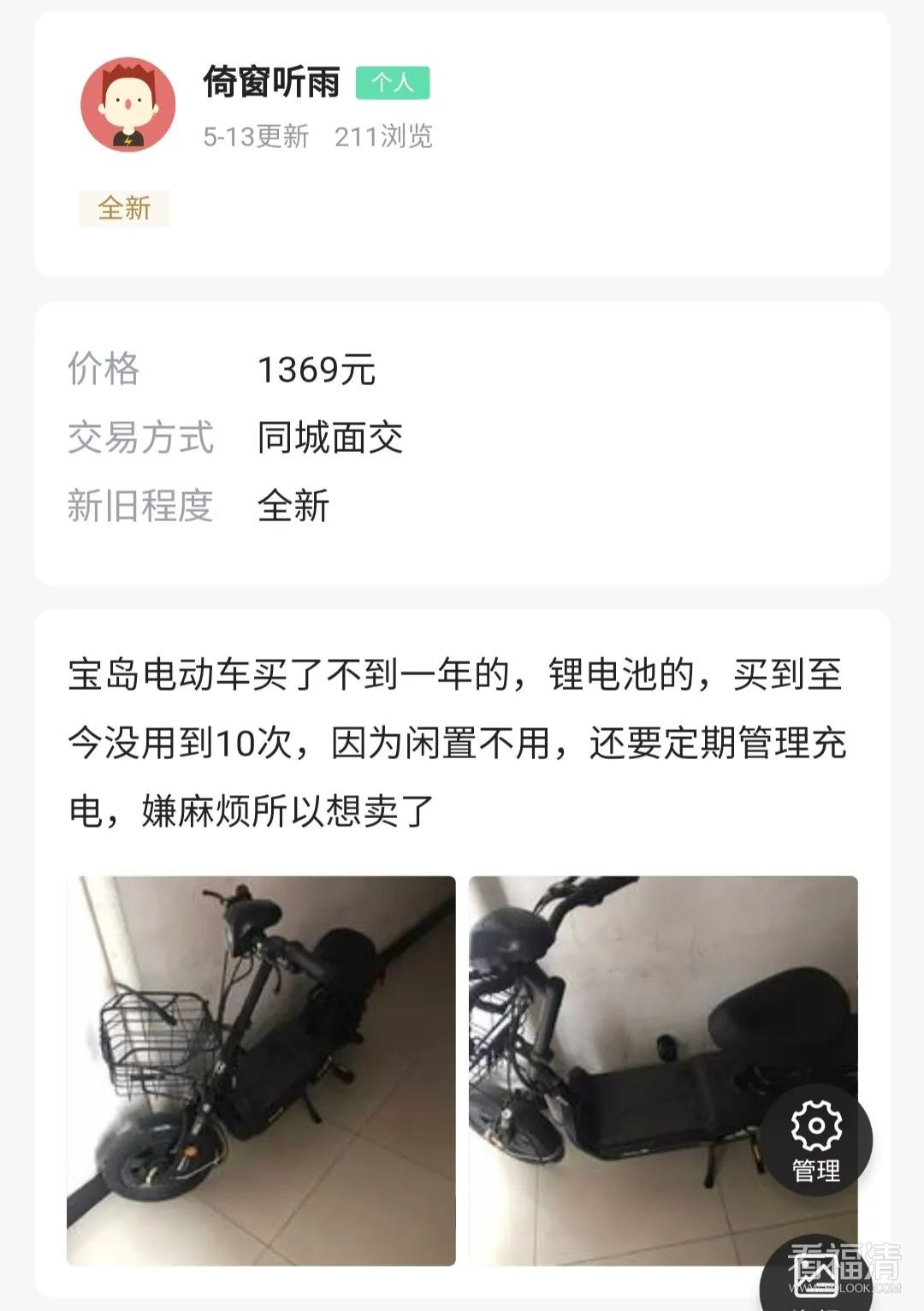The width and height of the screenshot is (924, 1311).
Task: View the photo of the scooter with front basket
Action: tap(261, 1070)
